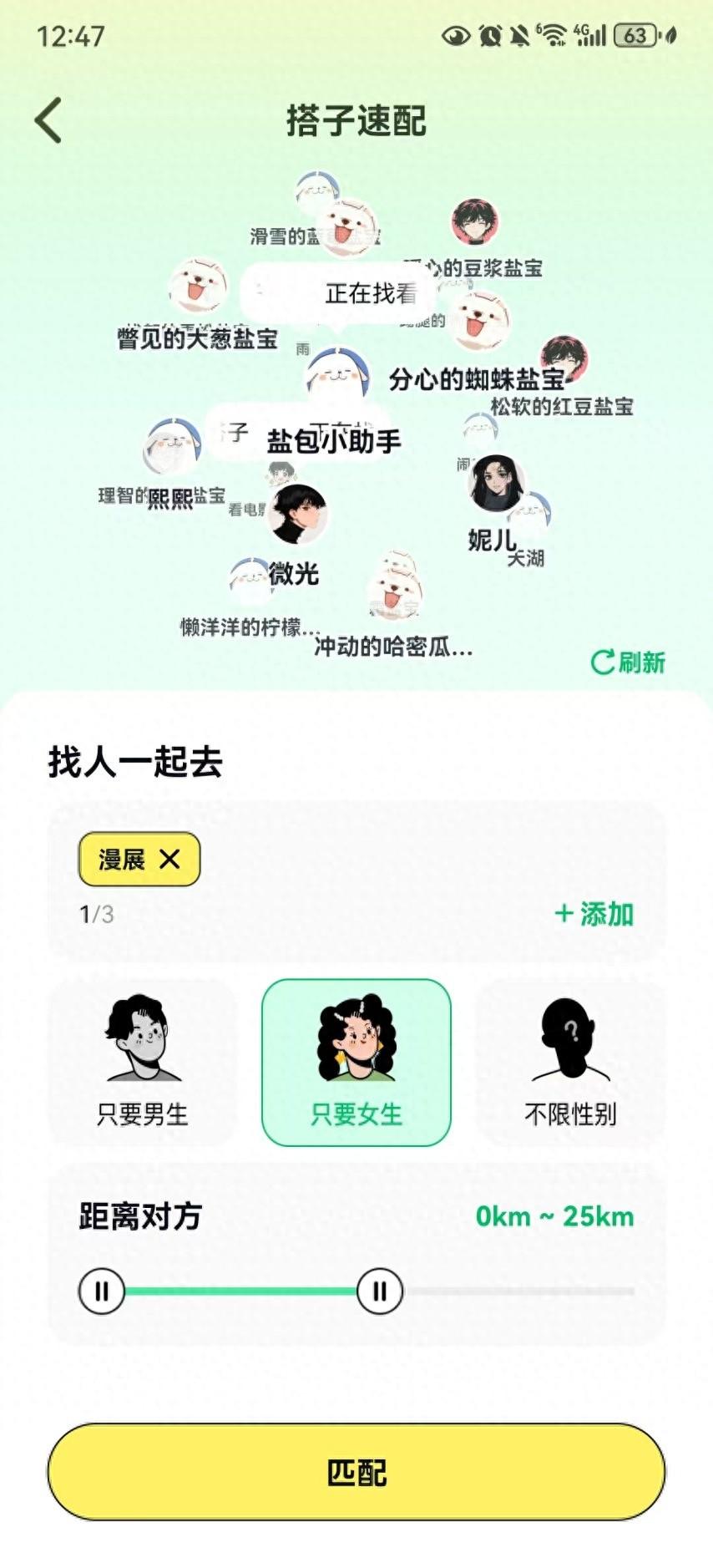Select 只要男生 option
The image size is (713, 1568).
click(x=143, y=1063)
